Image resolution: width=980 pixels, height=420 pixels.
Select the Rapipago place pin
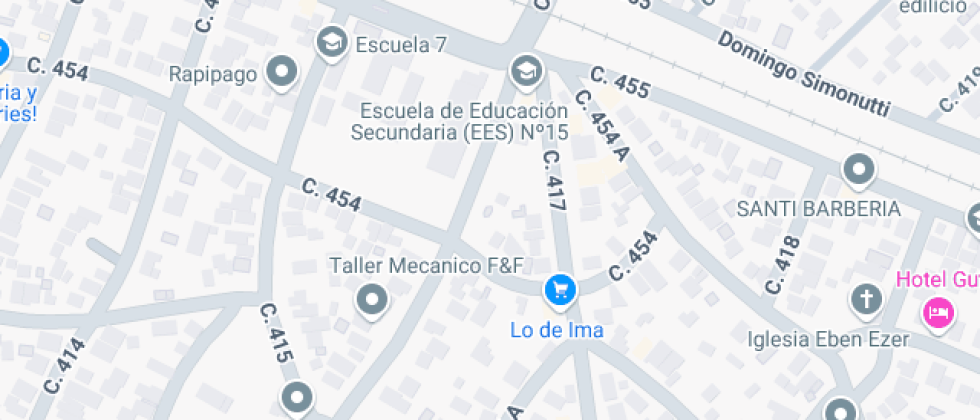284,73
